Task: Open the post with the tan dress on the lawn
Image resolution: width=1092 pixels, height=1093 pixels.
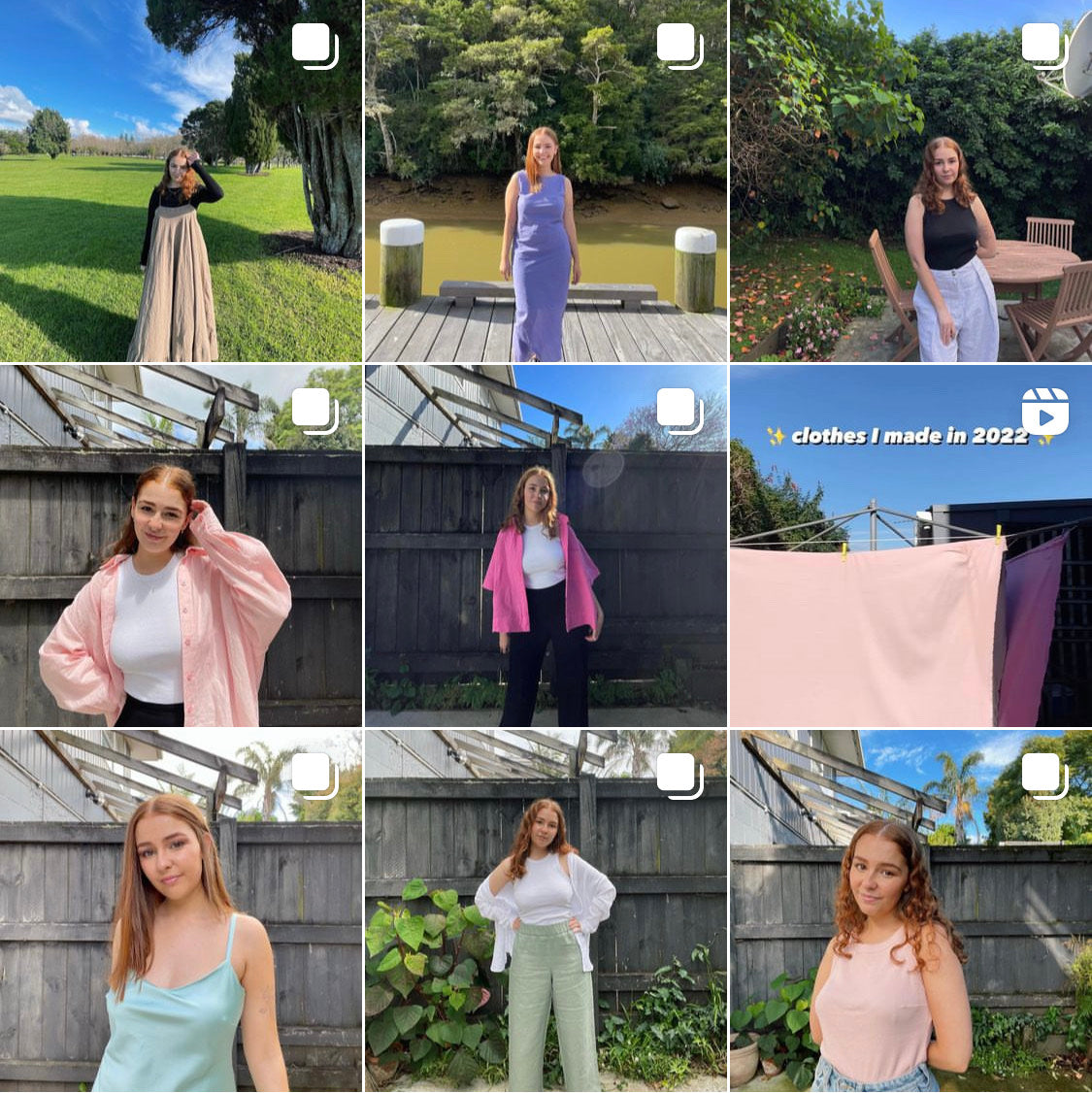Action: (181, 181)
